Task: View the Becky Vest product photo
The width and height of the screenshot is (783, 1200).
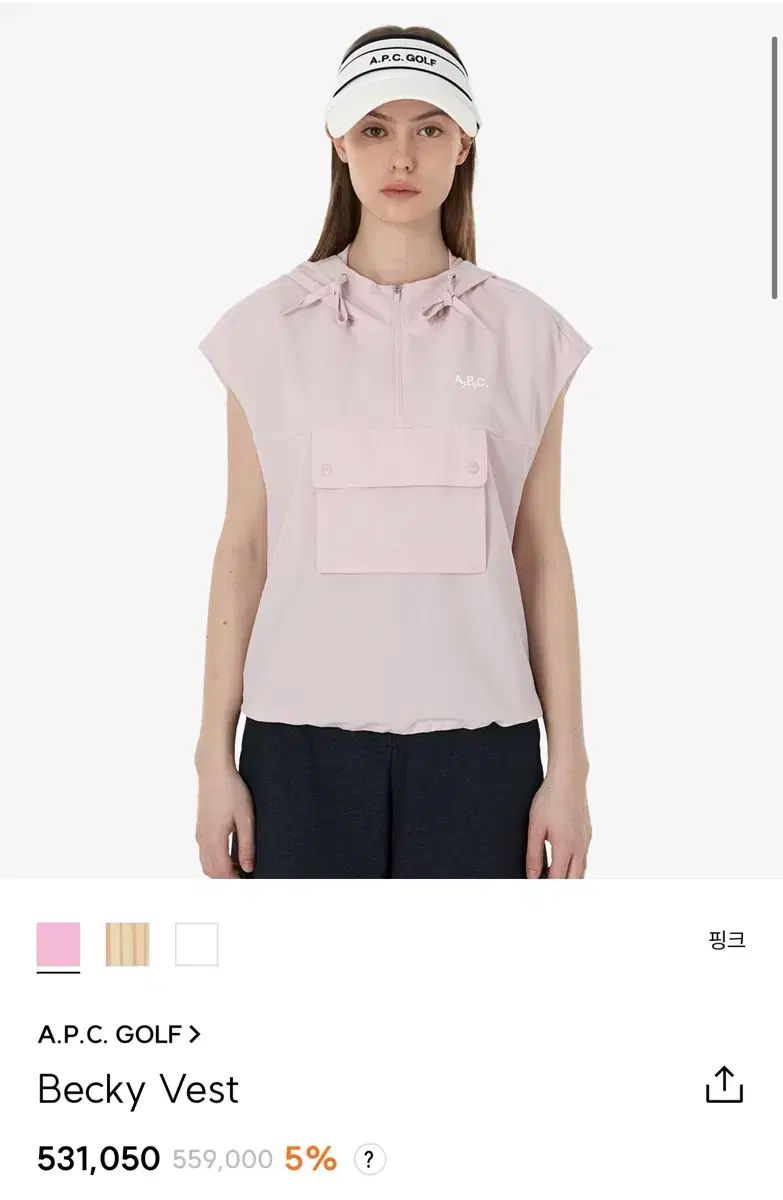Action: (x=391, y=440)
